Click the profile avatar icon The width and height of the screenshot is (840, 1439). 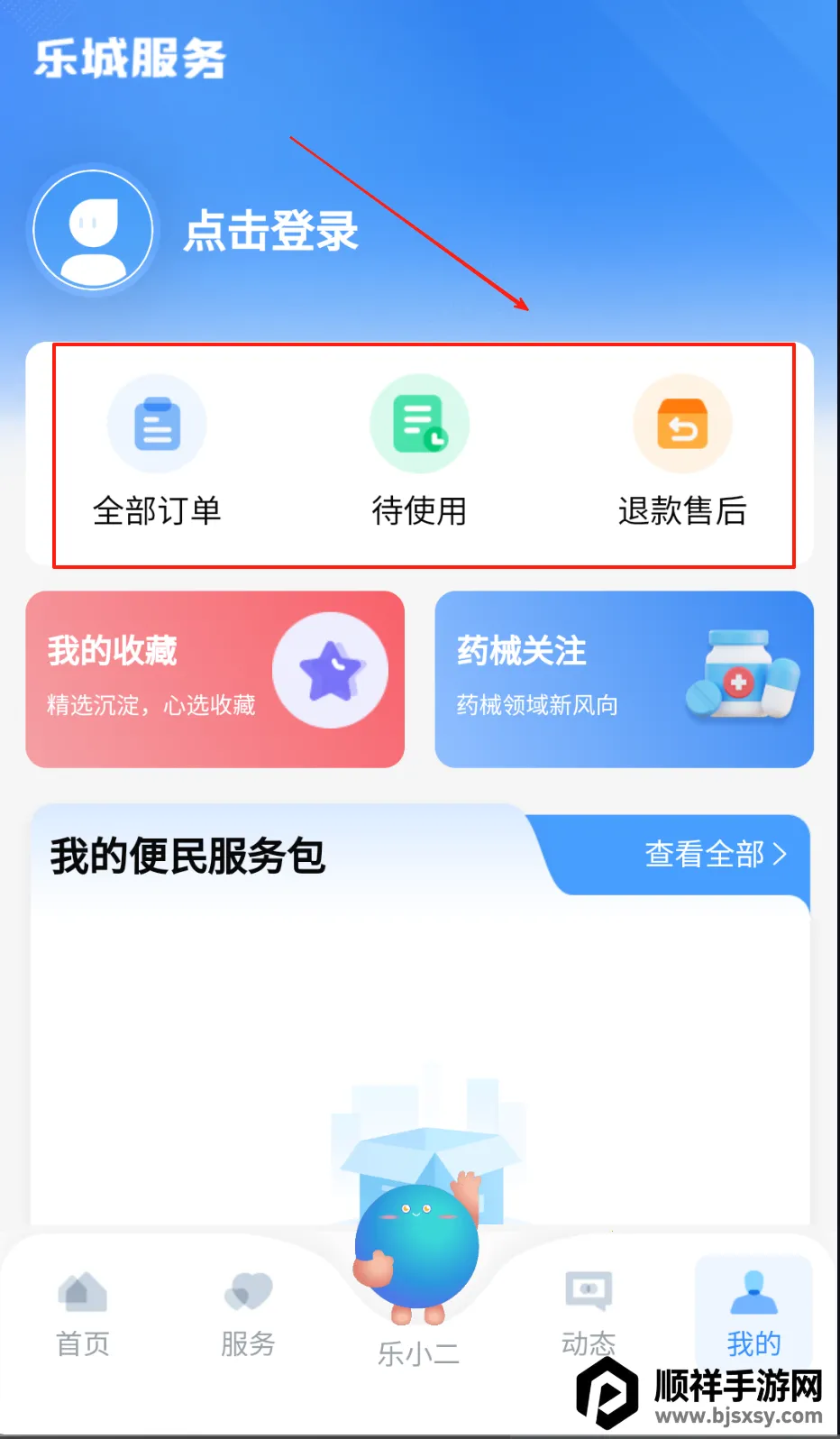[x=93, y=230]
